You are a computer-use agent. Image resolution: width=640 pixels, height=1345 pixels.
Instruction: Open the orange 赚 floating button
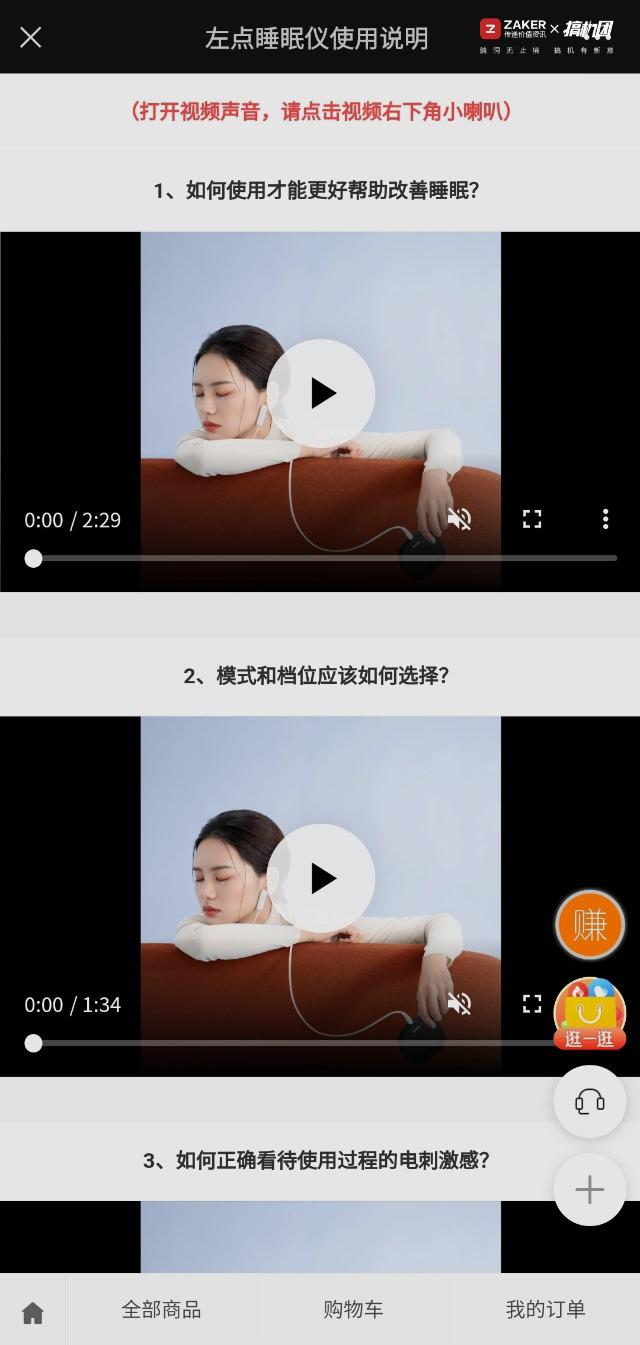coord(590,925)
